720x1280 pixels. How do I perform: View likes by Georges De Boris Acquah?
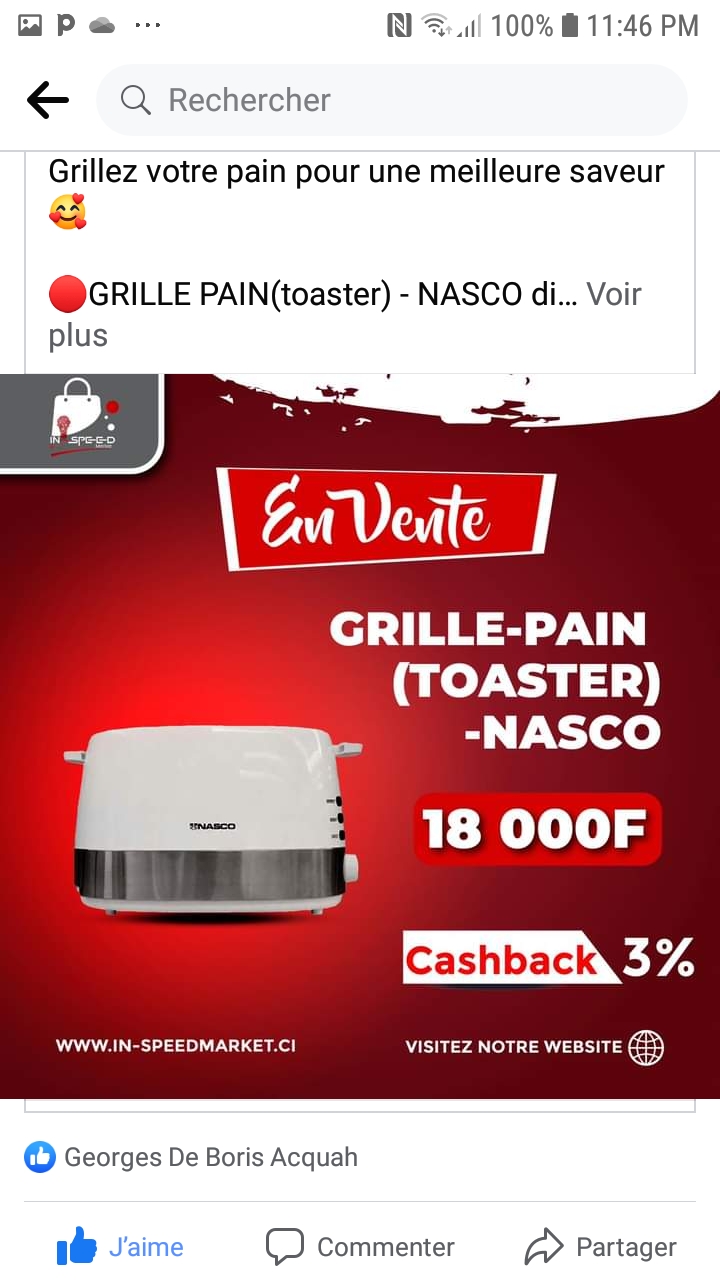[x=191, y=1157]
